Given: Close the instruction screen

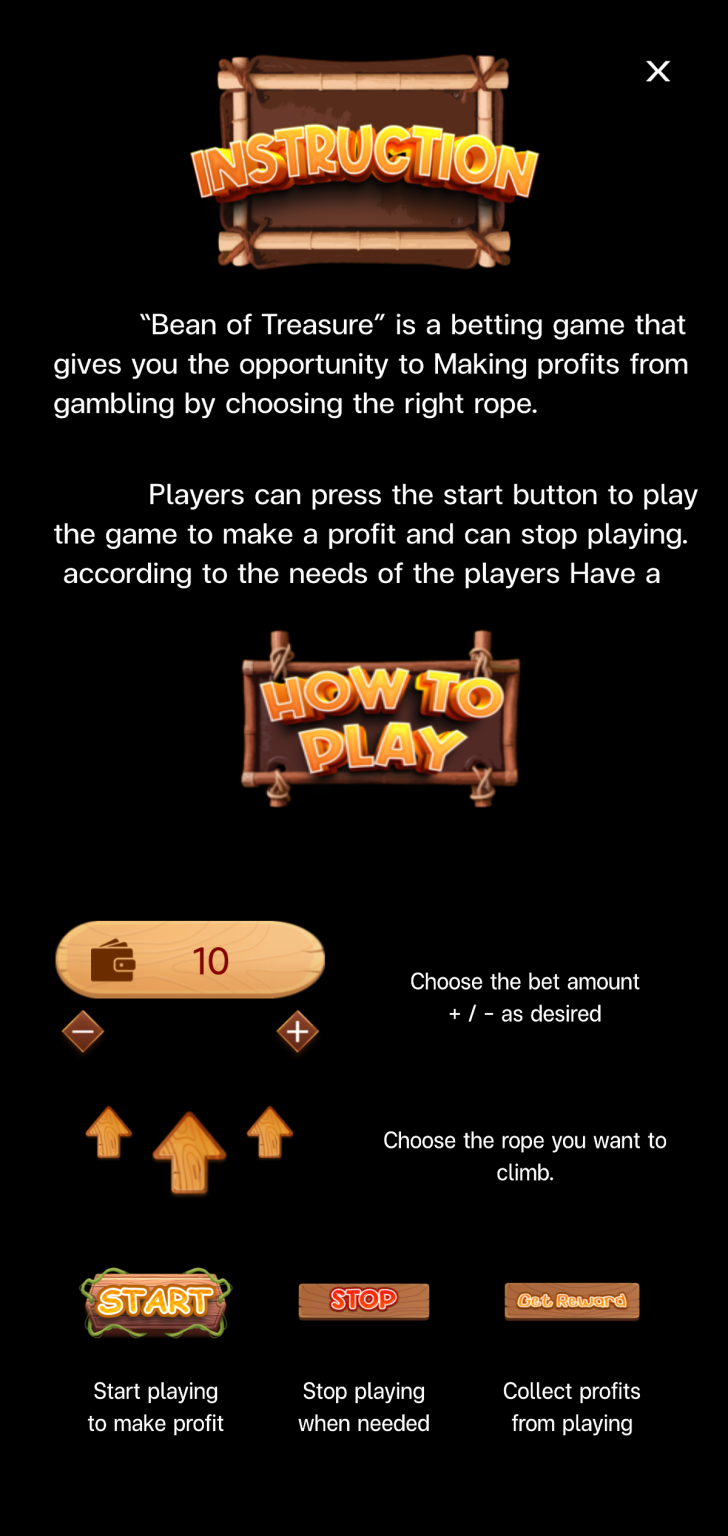Looking at the screenshot, I should pos(657,71).
